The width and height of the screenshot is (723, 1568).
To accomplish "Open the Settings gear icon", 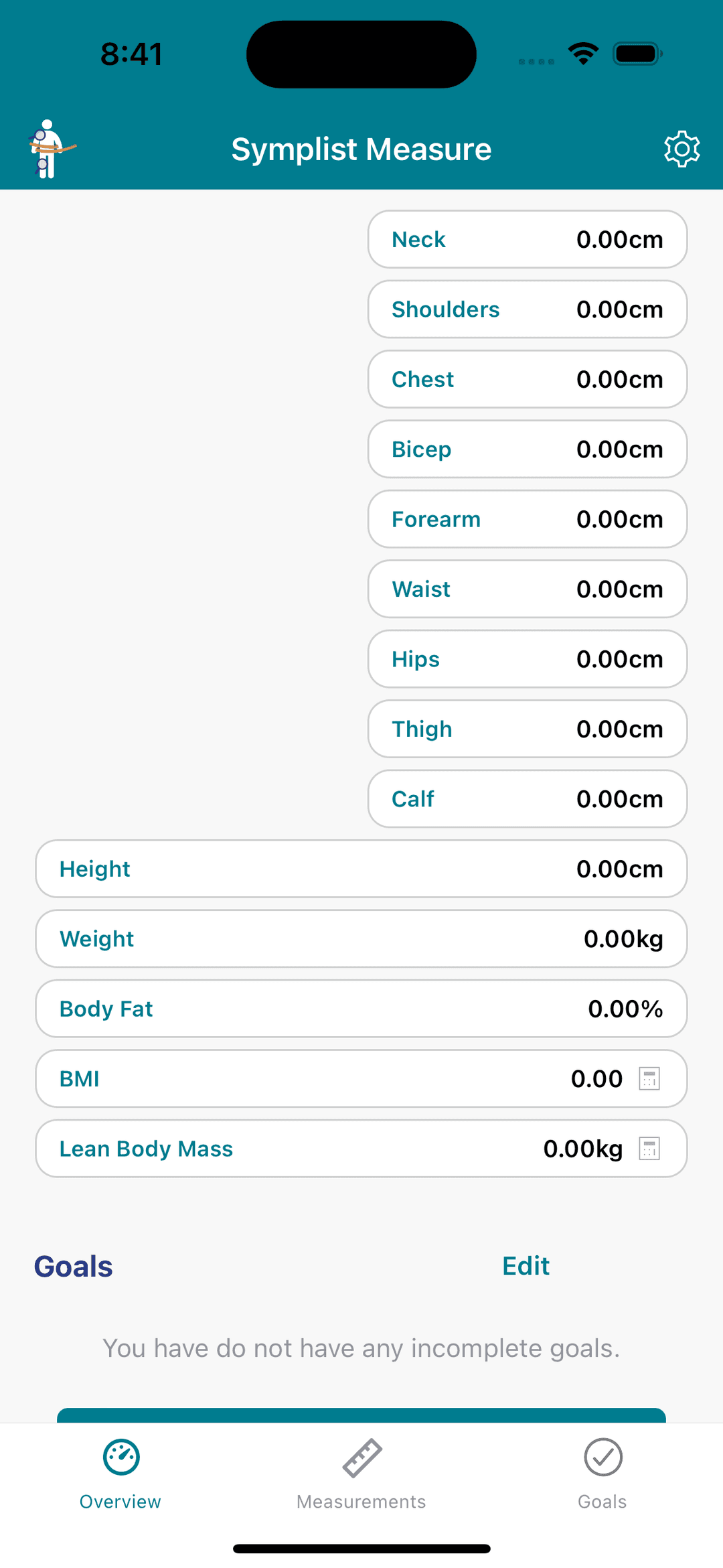I will [682, 149].
